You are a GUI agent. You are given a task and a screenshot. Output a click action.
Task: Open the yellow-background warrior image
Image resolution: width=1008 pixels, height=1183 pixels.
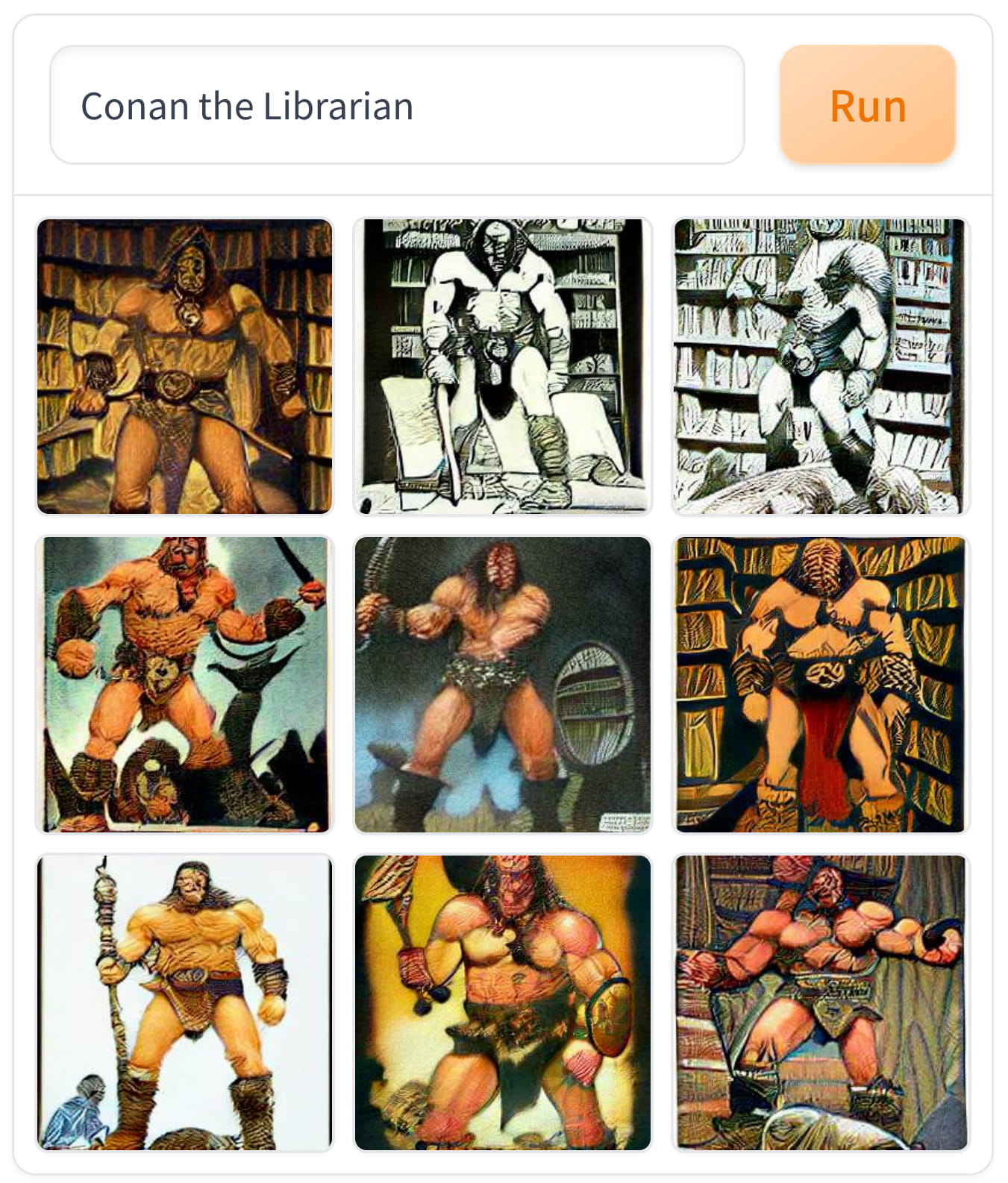pos(502,1002)
